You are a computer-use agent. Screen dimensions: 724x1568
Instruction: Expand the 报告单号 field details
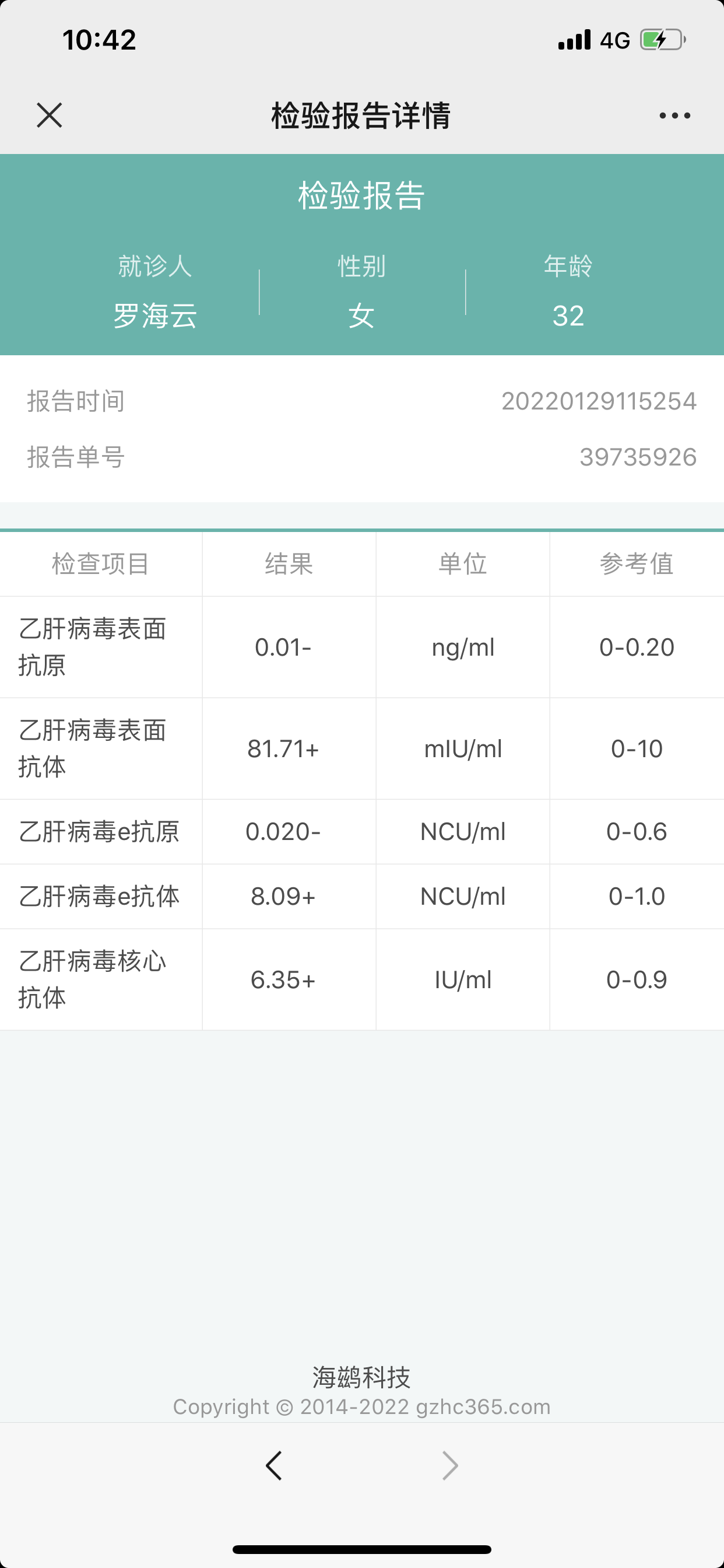click(x=362, y=458)
